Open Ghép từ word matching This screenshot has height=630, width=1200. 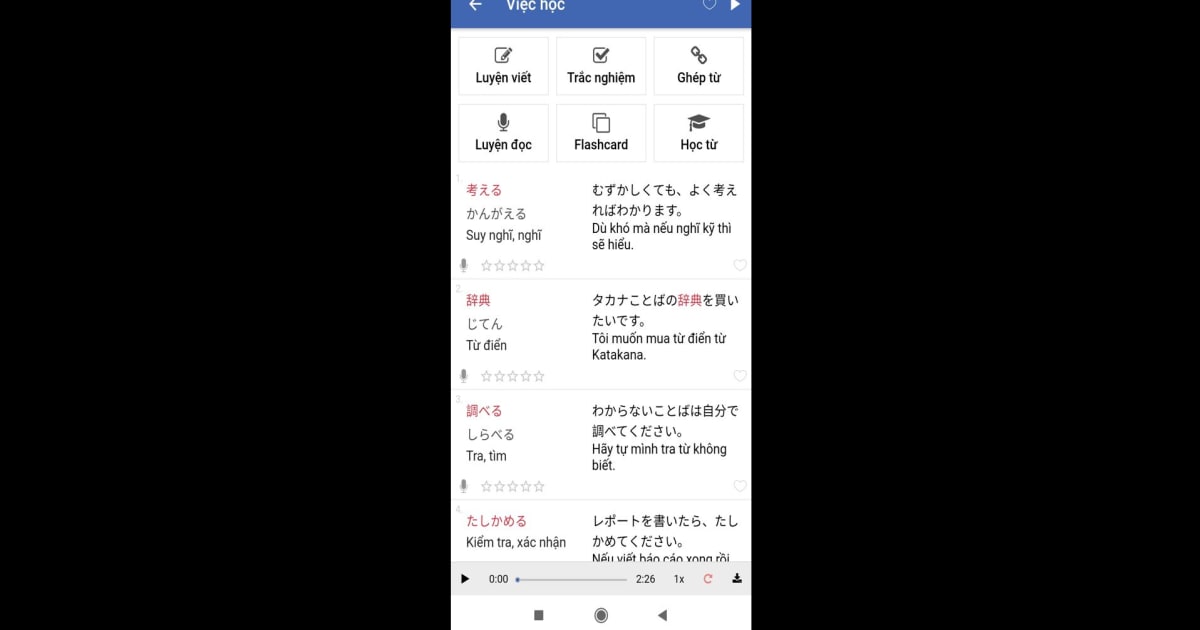[698, 66]
